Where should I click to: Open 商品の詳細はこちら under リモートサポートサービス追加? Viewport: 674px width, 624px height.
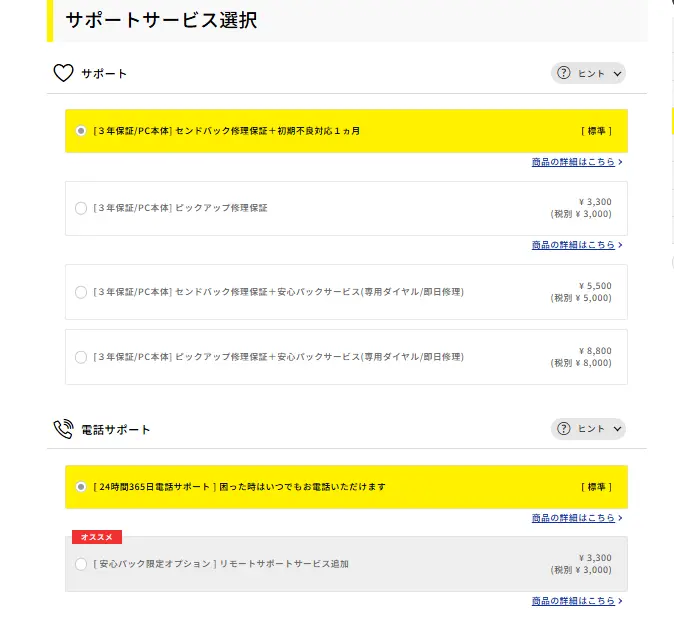(x=576, y=601)
